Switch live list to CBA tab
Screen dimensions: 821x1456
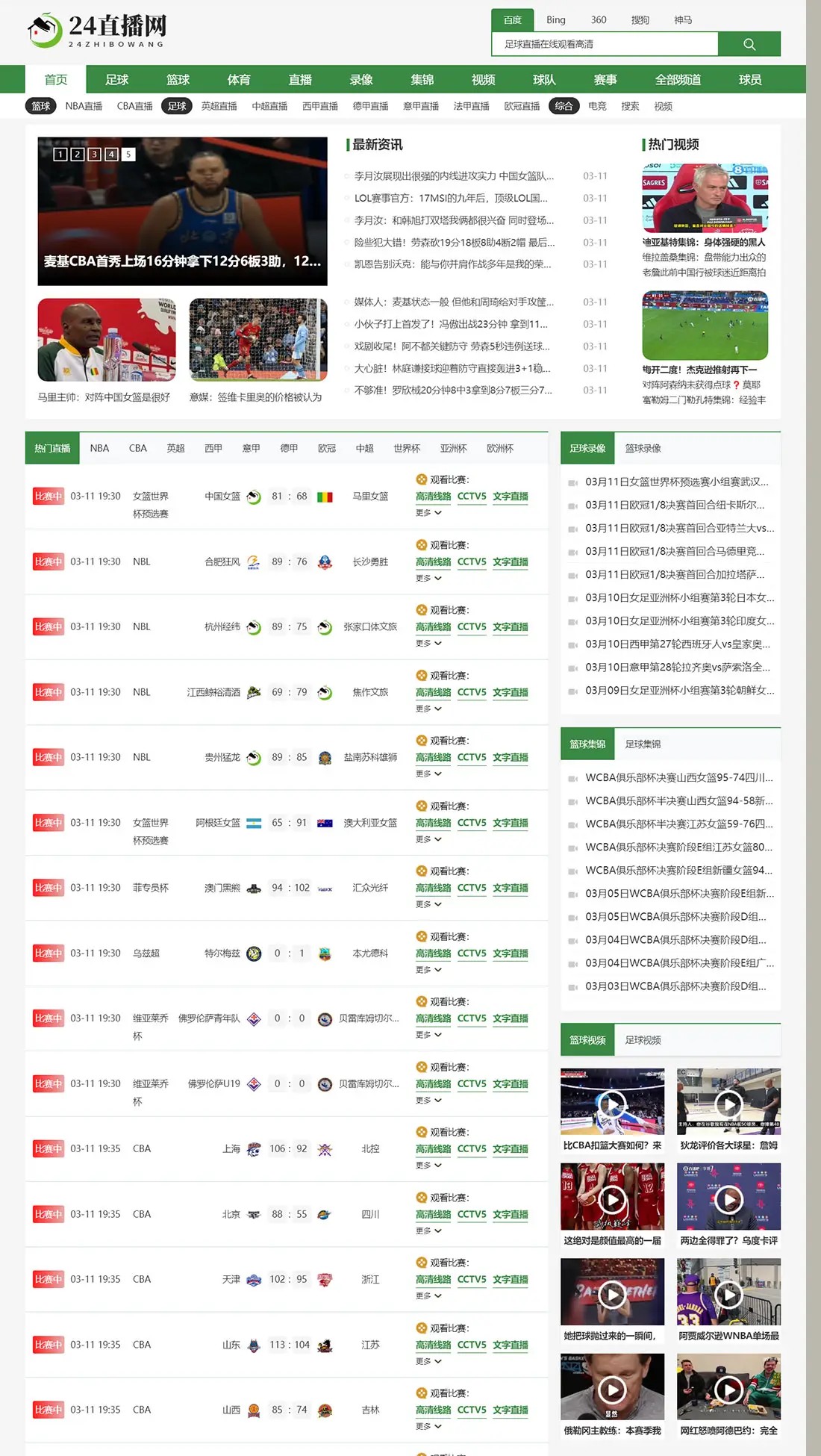click(x=137, y=449)
